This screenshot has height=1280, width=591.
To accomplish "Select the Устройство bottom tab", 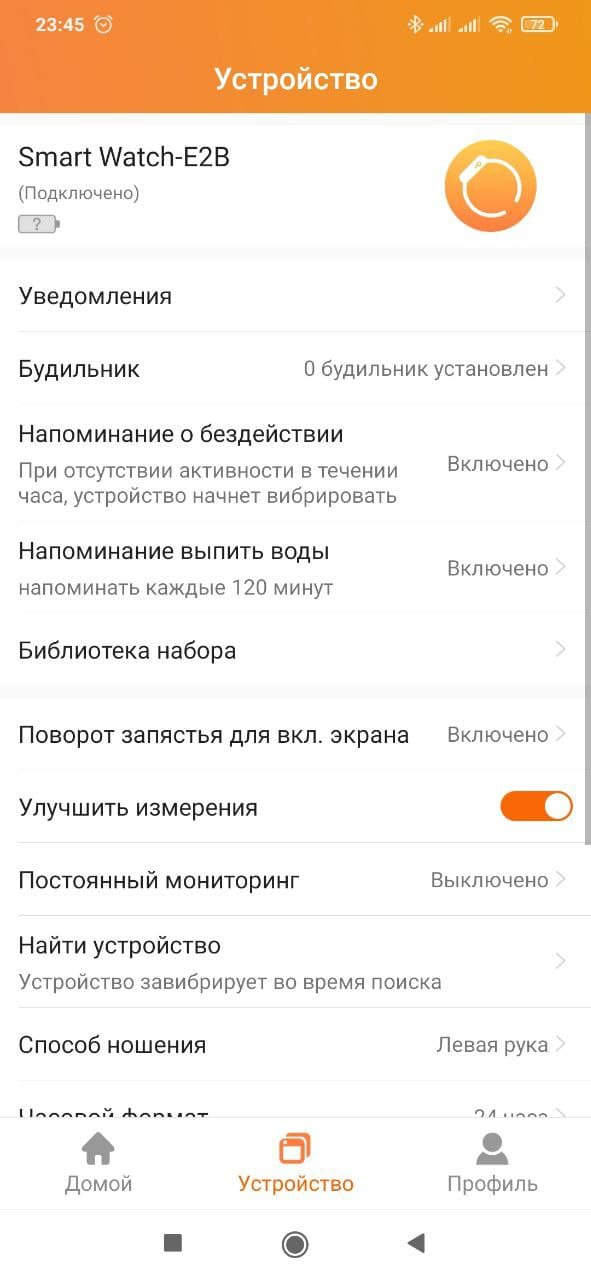I will (x=295, y=1163).
